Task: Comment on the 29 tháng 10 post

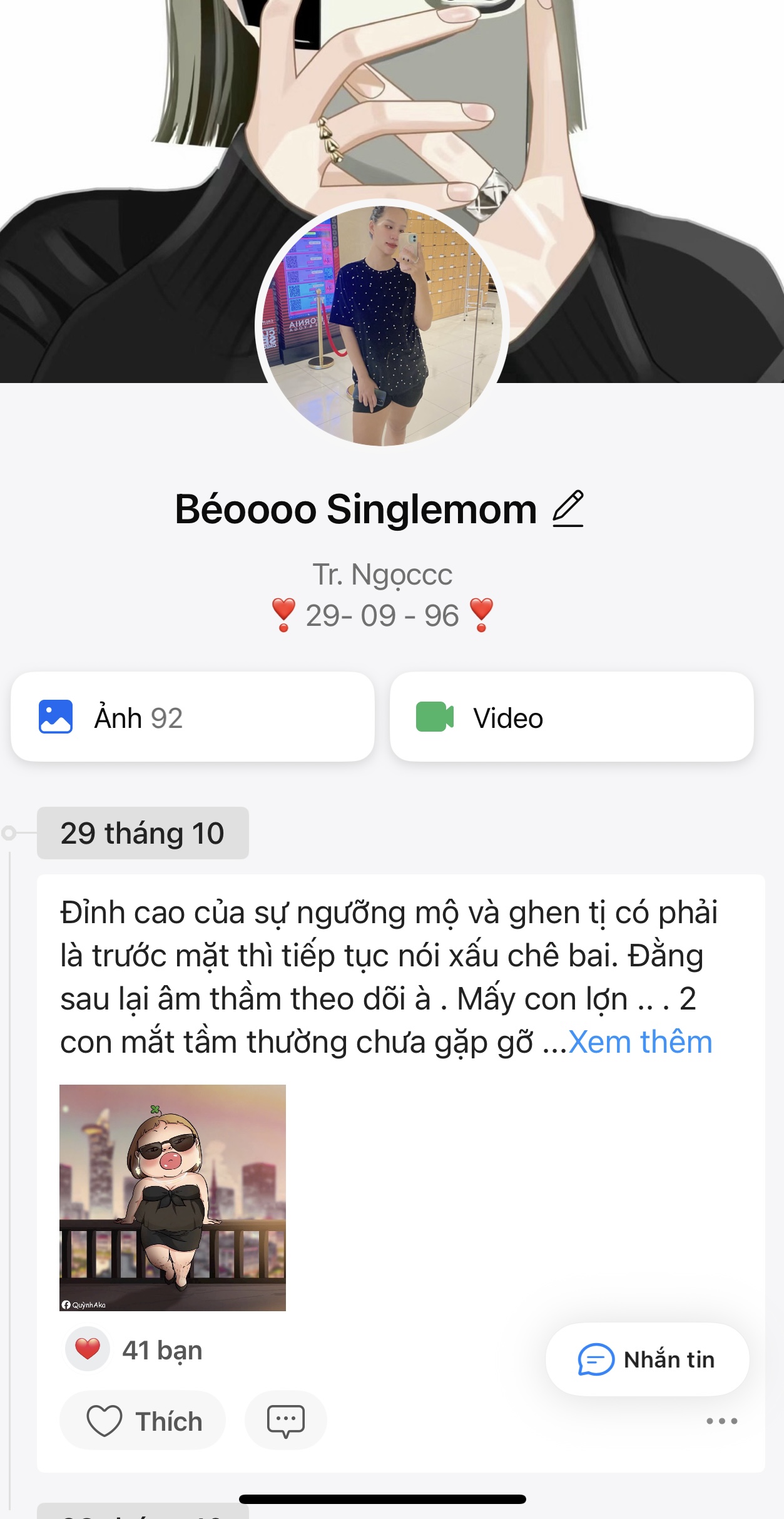Action: 286,1421
